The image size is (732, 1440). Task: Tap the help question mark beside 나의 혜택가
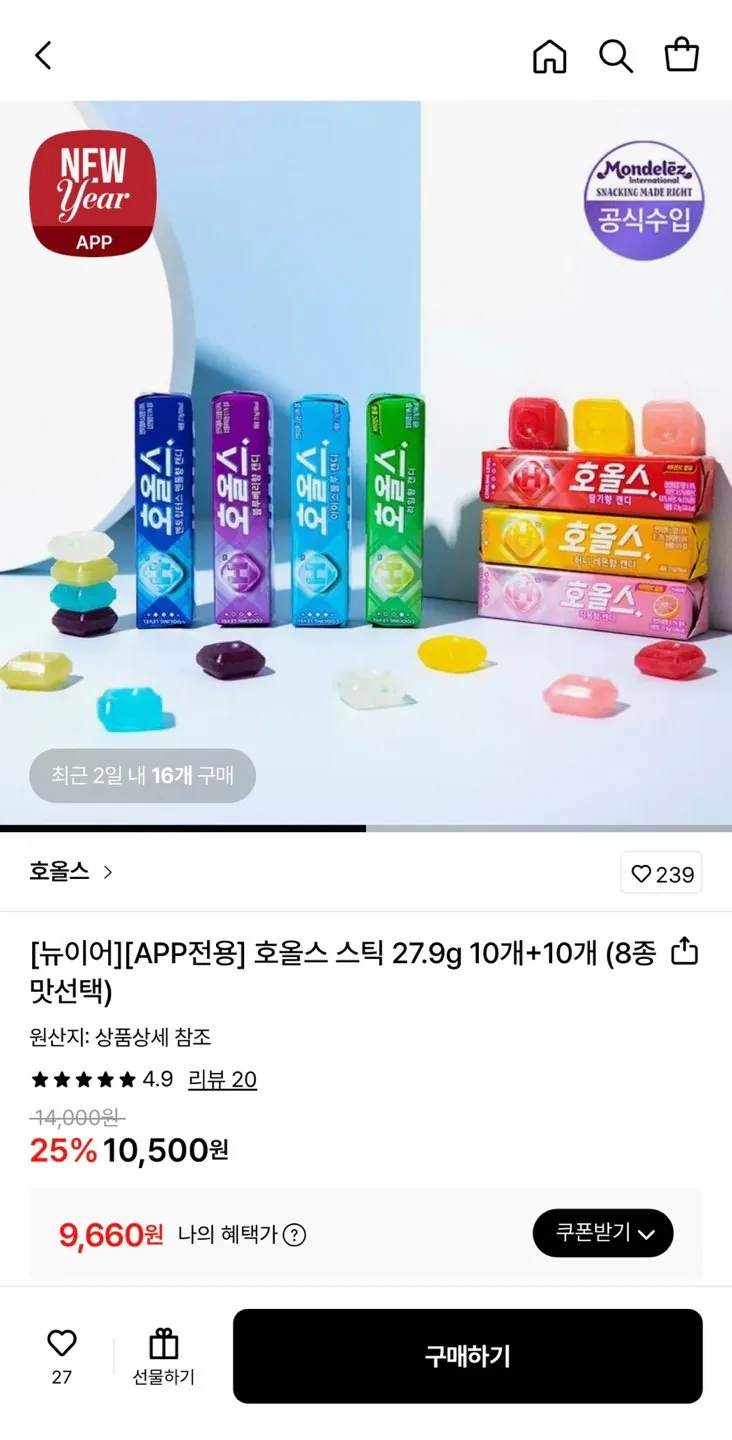[294, 1233]
